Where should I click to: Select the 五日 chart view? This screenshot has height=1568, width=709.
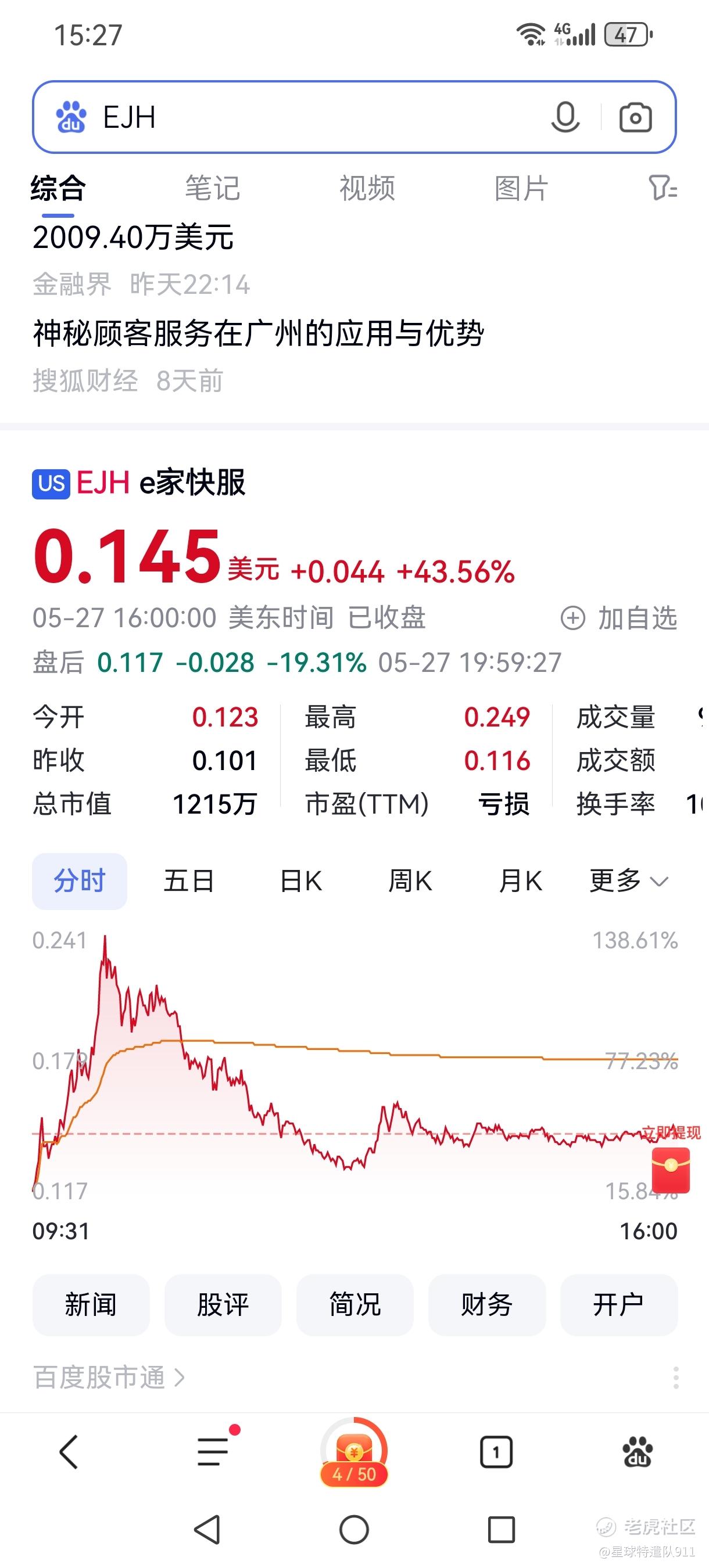coord(189,881)
